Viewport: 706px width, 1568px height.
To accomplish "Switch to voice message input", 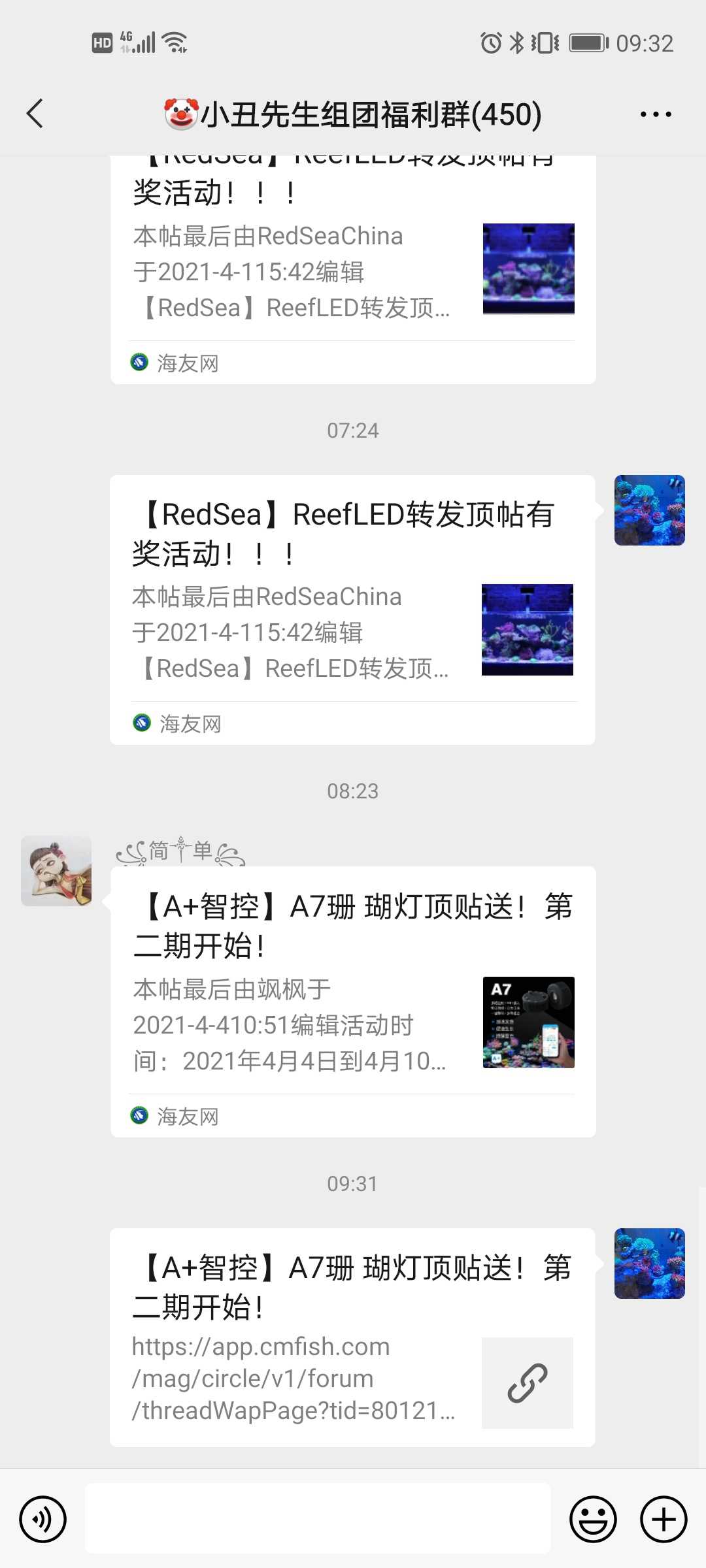I will coord(43,1519).
